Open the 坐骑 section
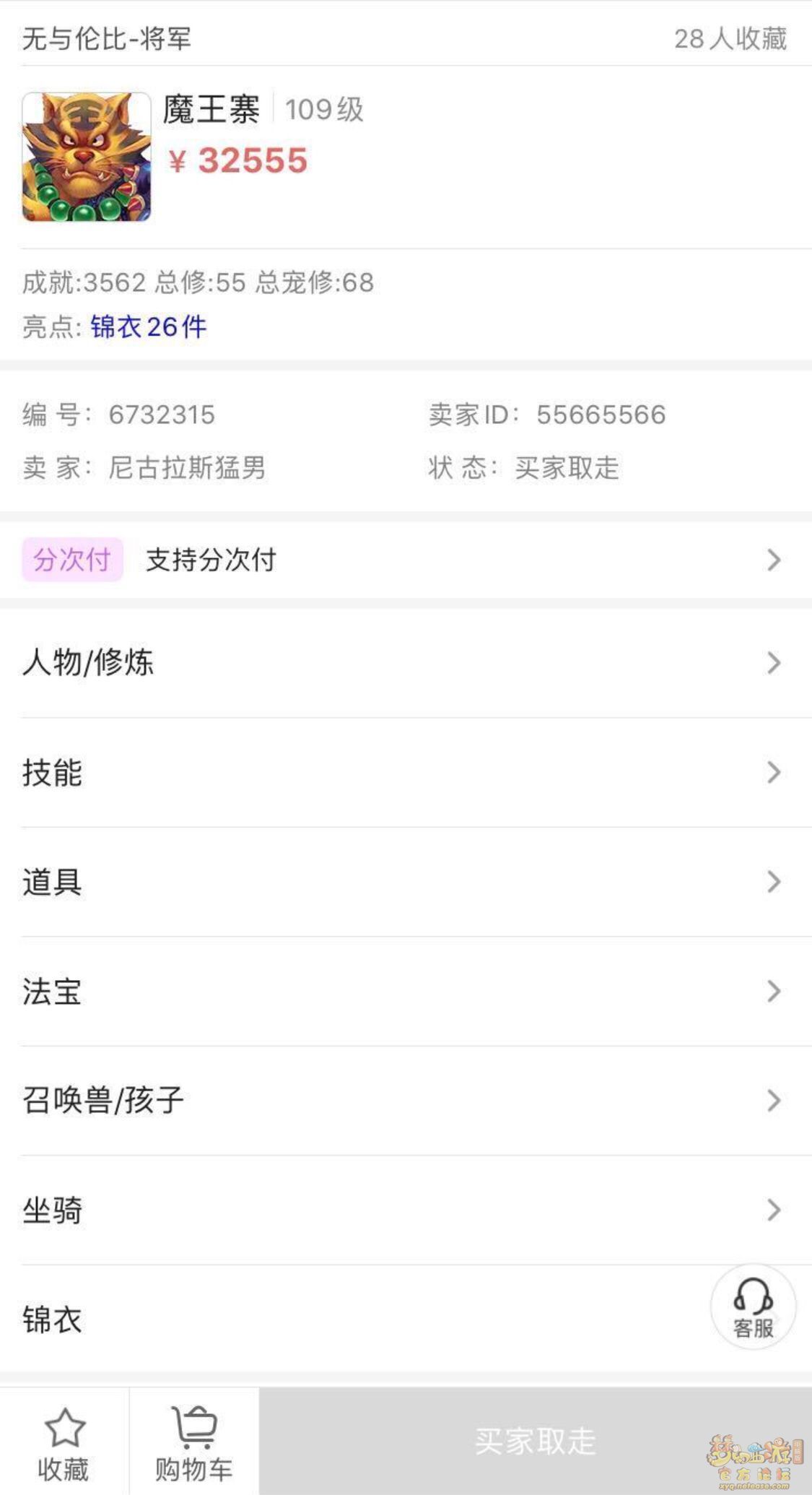 [404, 1210]
